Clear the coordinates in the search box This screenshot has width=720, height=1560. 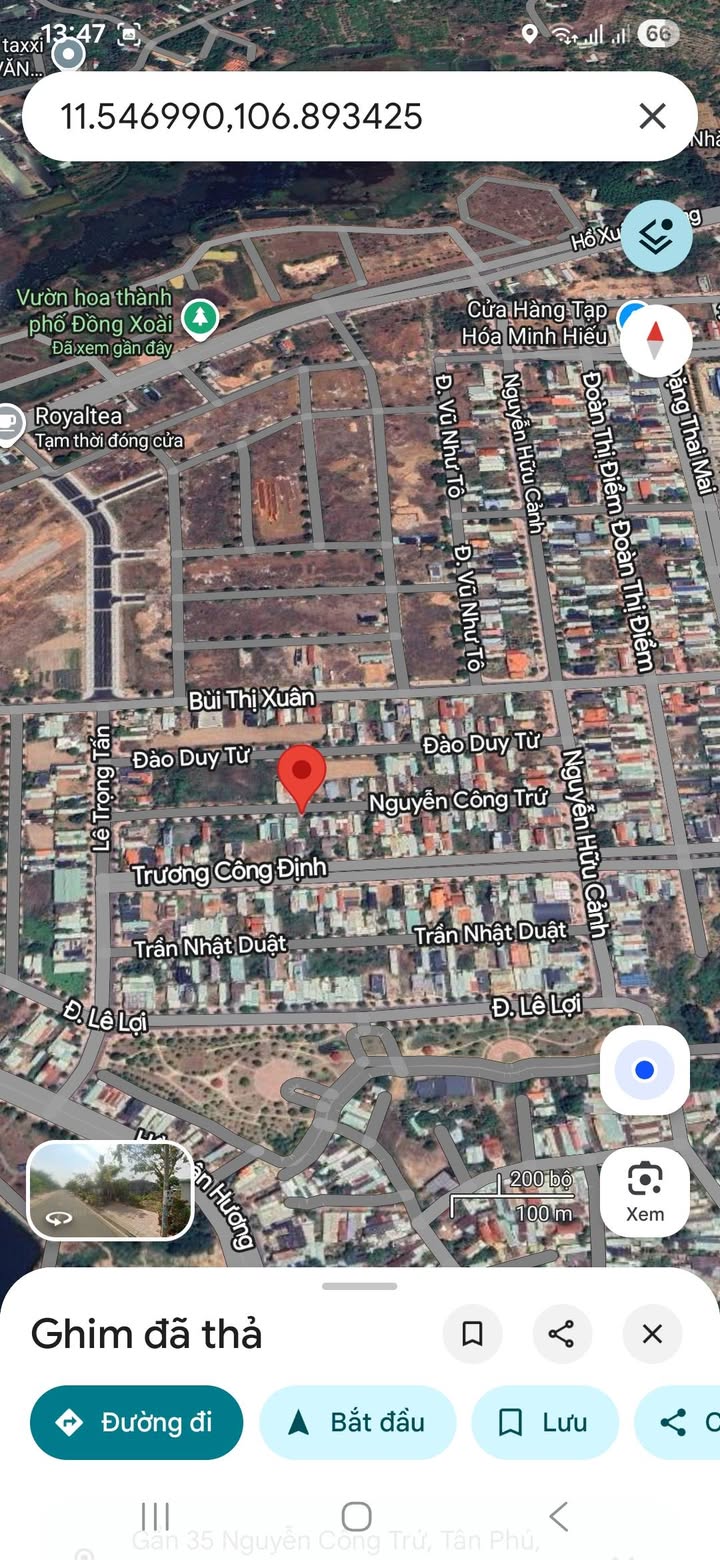(x=652, y=117)
